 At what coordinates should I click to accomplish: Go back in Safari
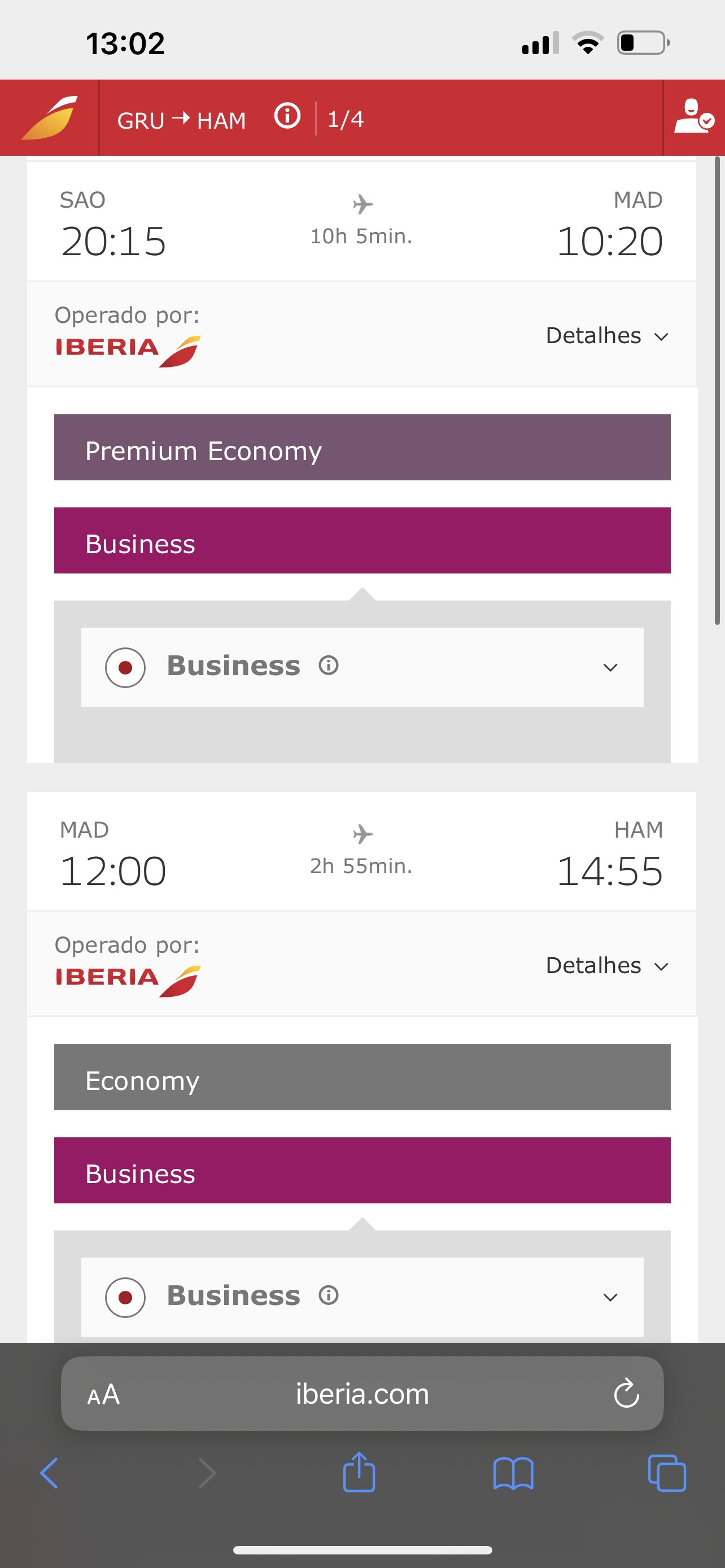click(49, 1473)
